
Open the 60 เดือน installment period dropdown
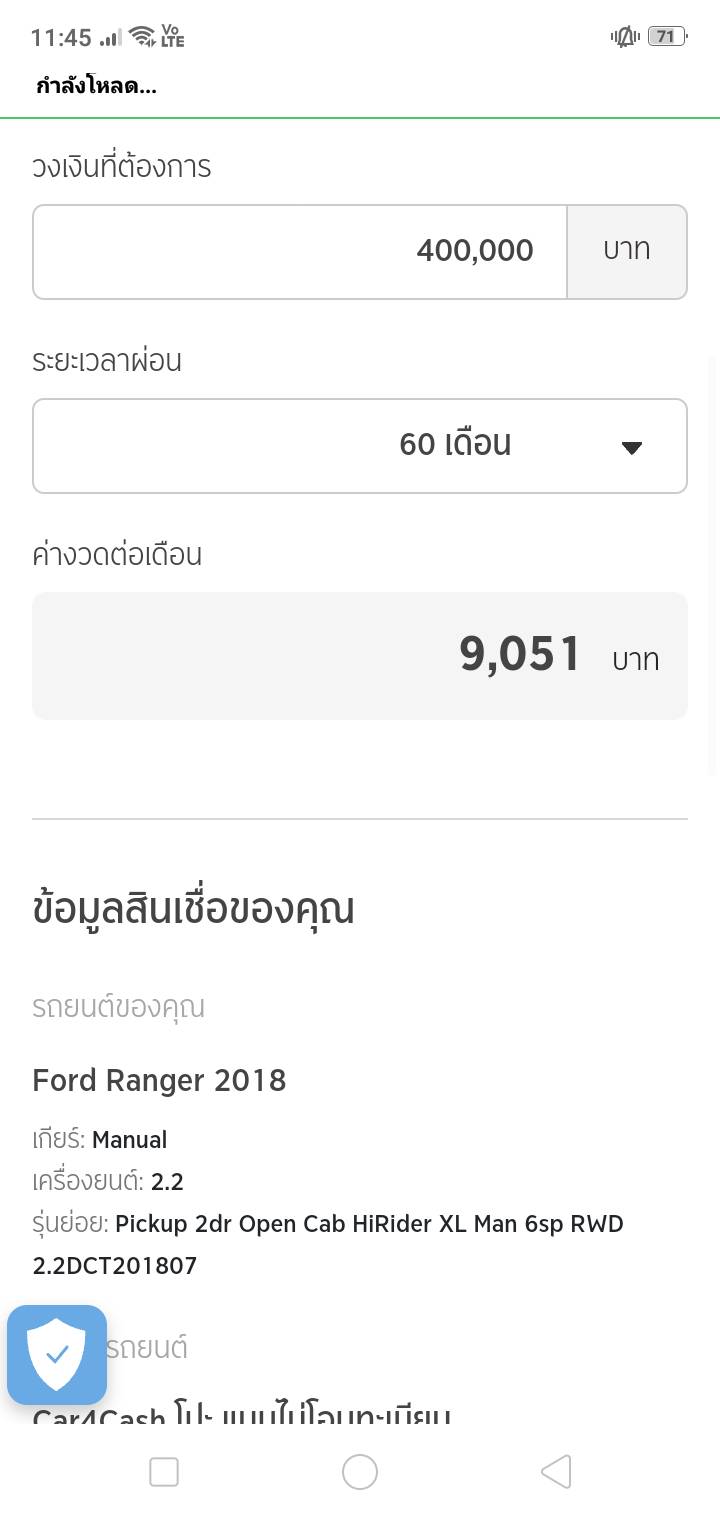coord(360,446)
